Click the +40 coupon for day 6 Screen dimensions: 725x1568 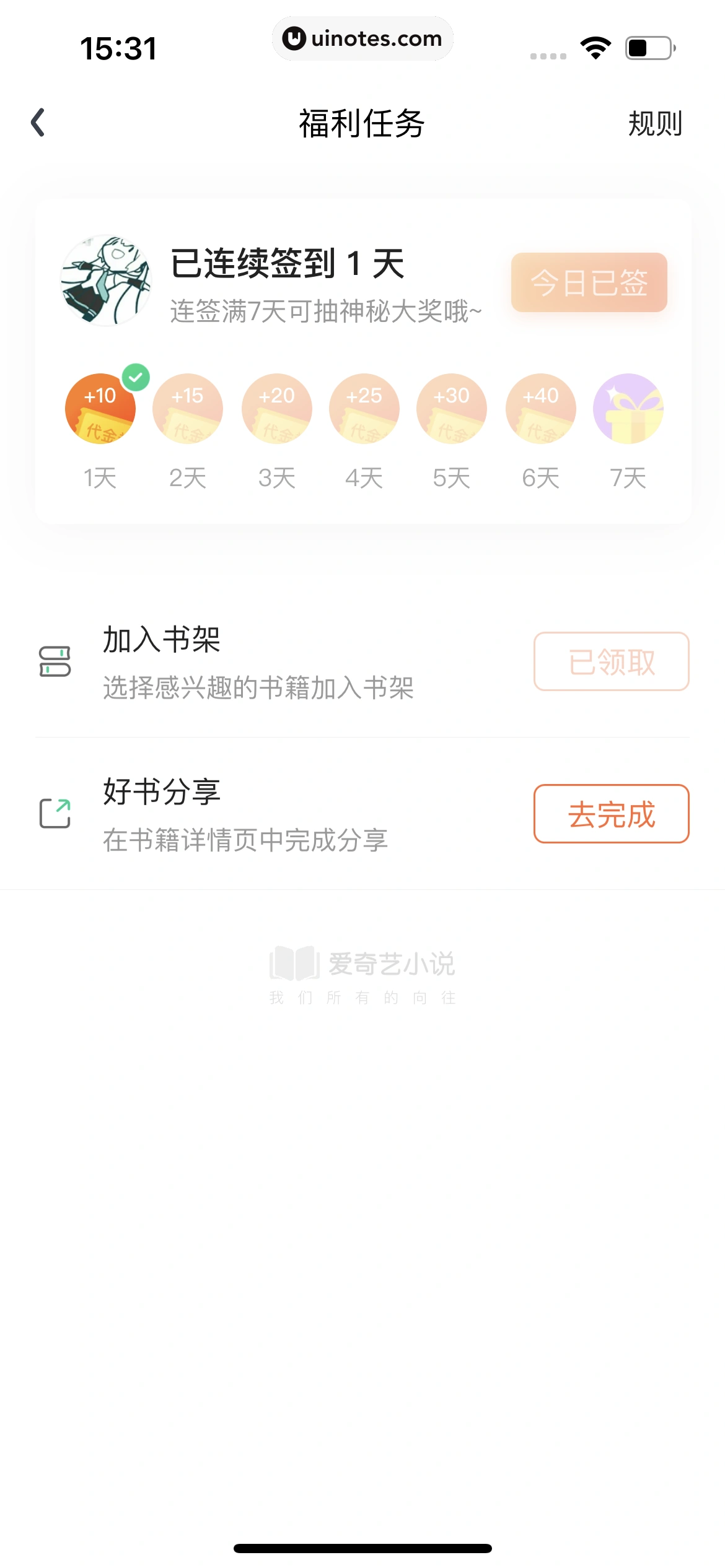pyautogui.click(x=539, y=409)
